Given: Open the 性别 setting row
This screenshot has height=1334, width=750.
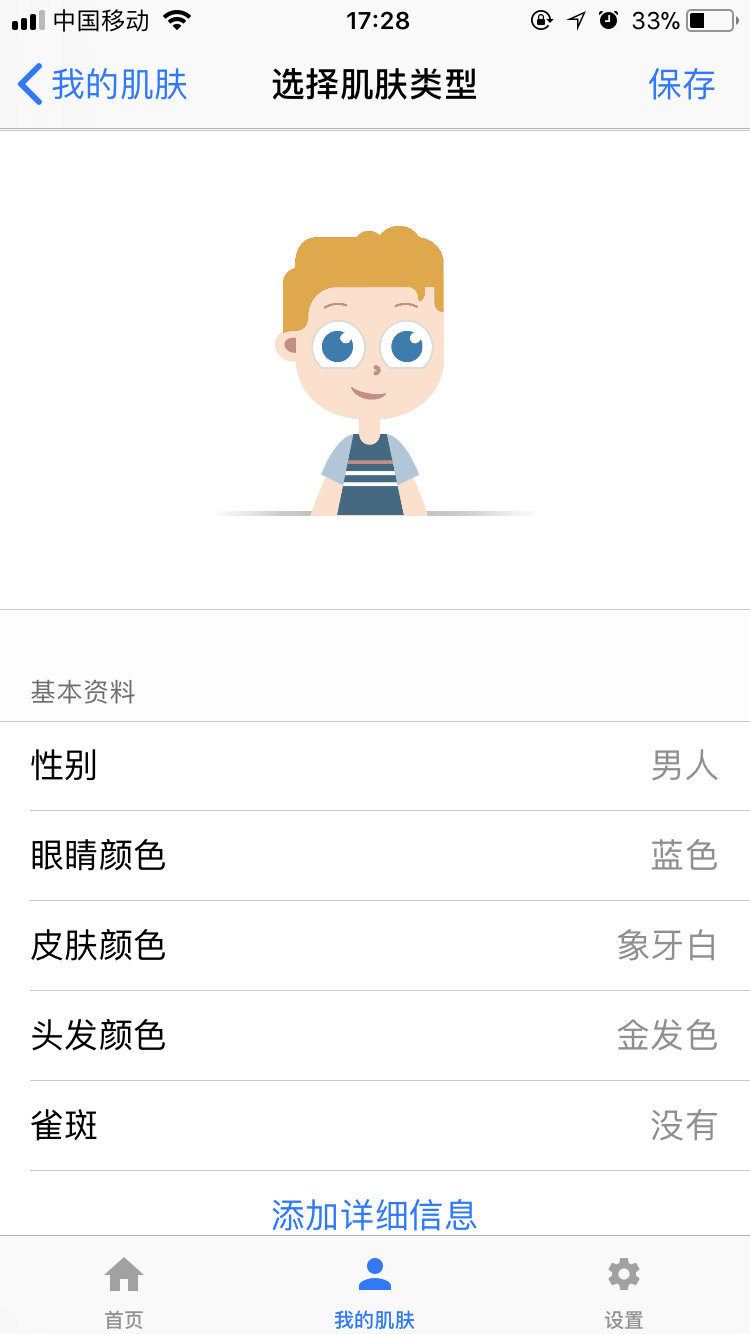Looking at the screenshot, I should tap(375, 766).
